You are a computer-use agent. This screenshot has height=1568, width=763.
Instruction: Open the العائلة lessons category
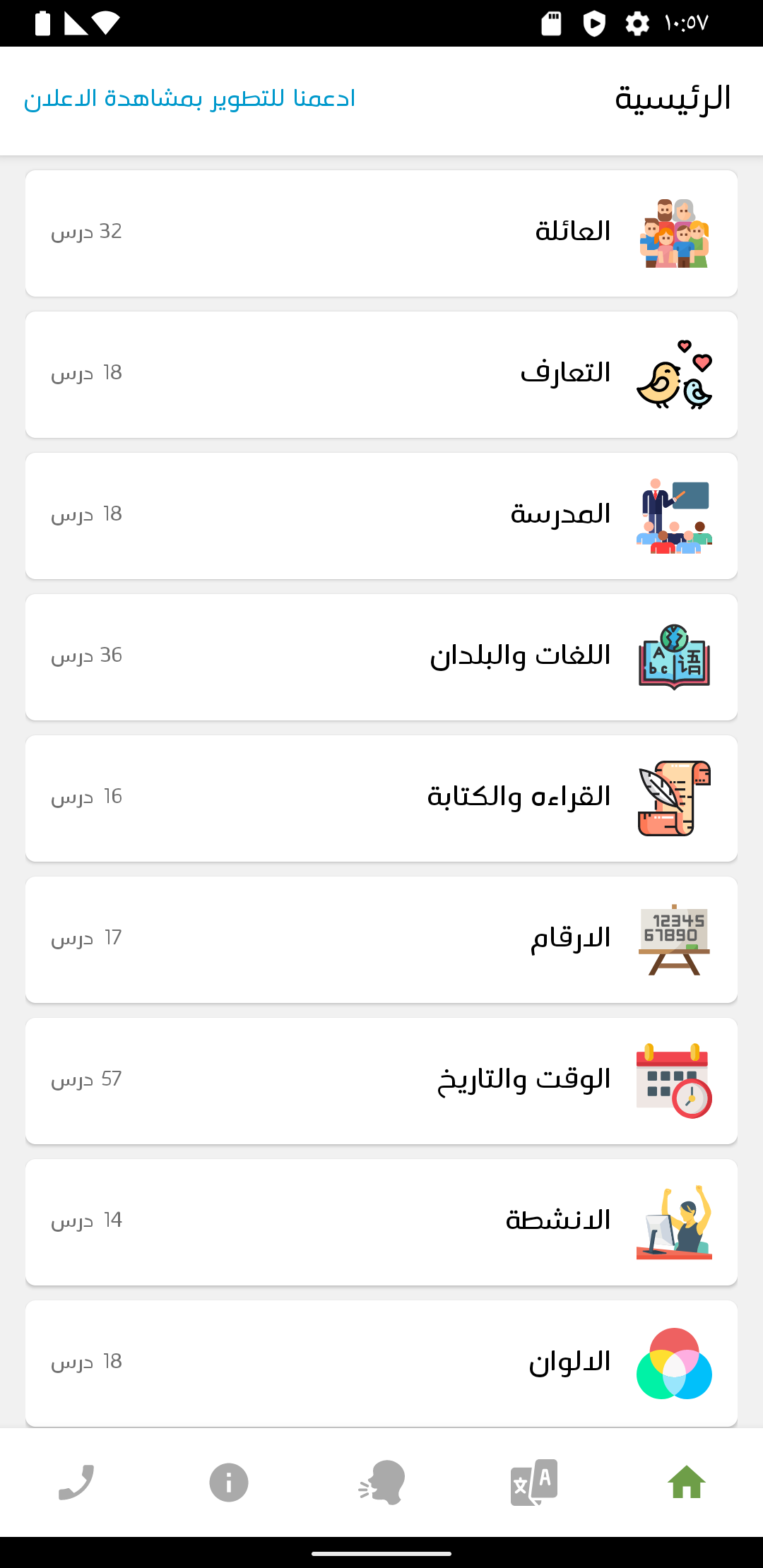[381, 233]
